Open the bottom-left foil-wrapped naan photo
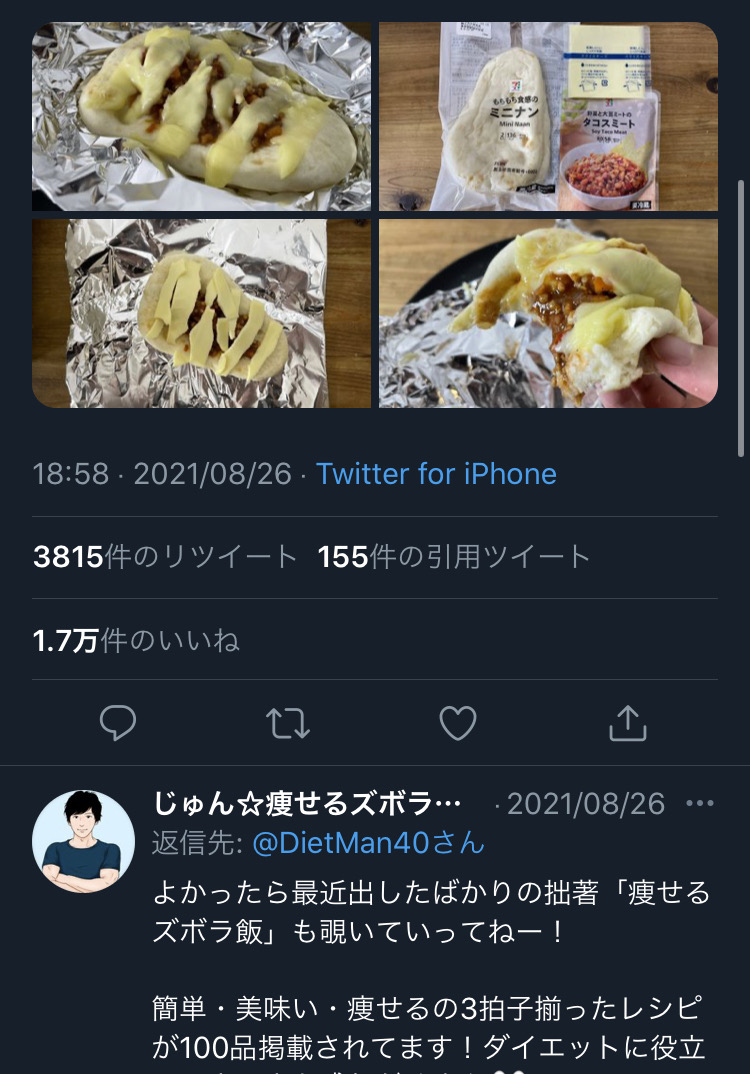The image size is (750, 1074). pos(201,313)
